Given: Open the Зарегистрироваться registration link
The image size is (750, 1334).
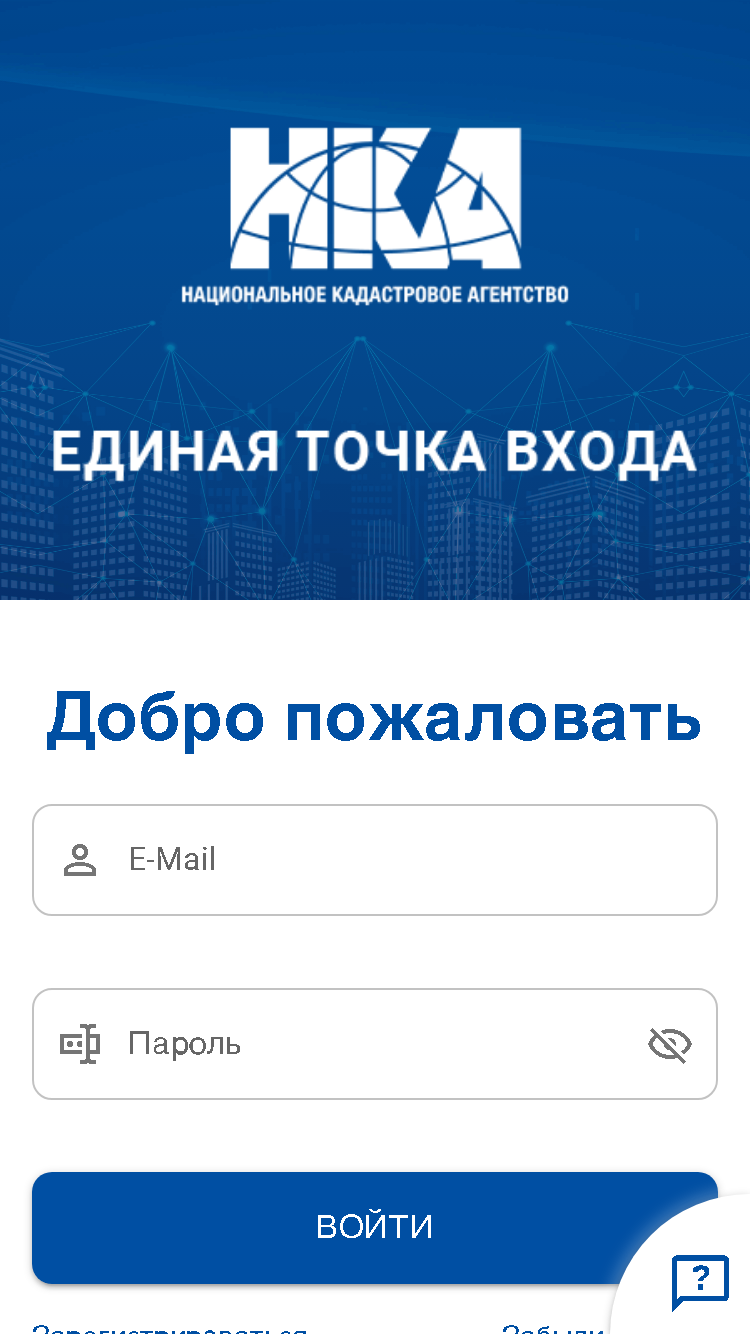Looking at the screenshot, I should [169, 1329].
